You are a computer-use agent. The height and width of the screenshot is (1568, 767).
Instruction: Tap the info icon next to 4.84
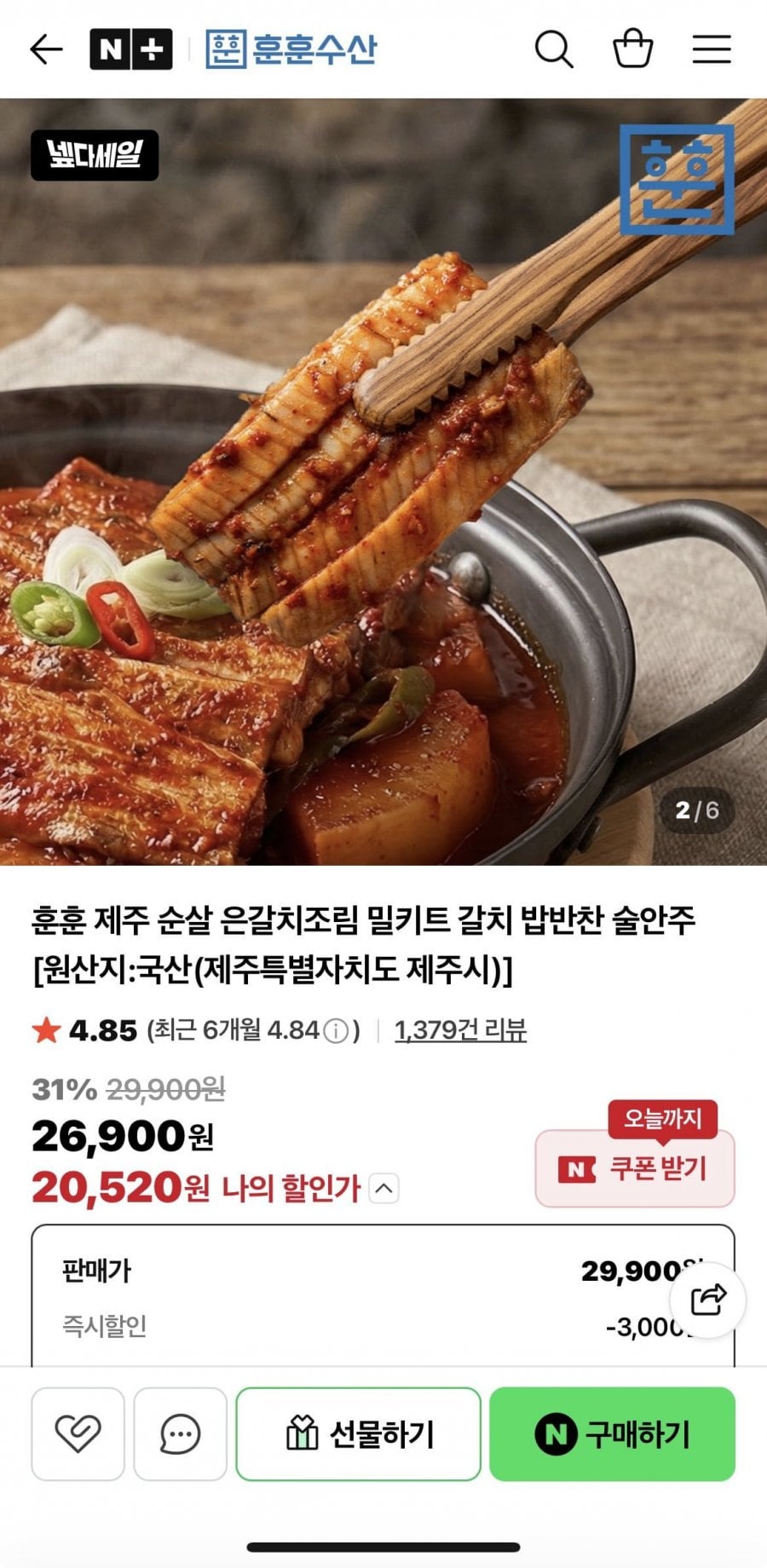click(x=337, y=1032)
